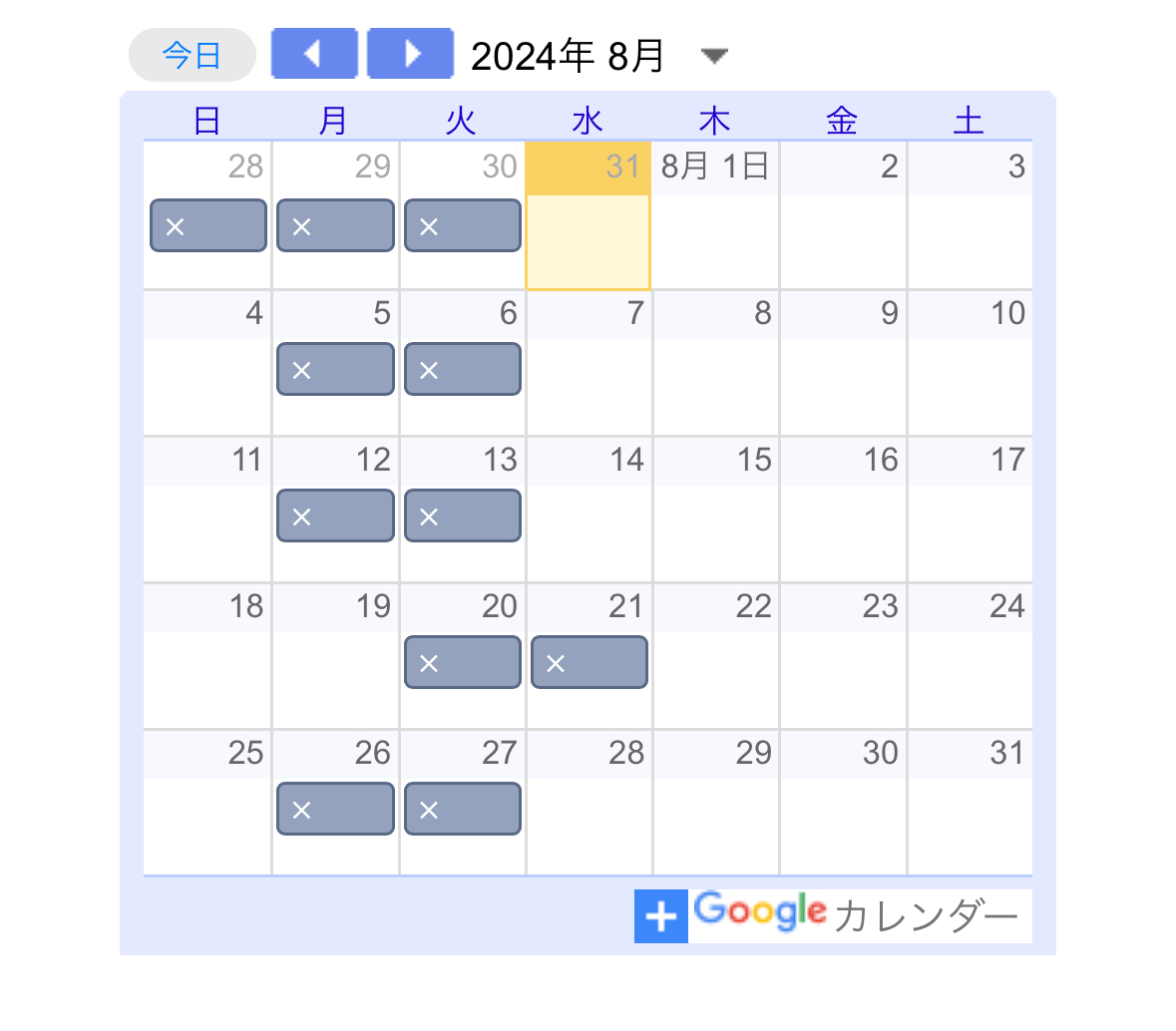Image resolution: width=1176 pixels, height=1031 pixels.
Task: Go to the previous month
Action: tap(313, 54)
